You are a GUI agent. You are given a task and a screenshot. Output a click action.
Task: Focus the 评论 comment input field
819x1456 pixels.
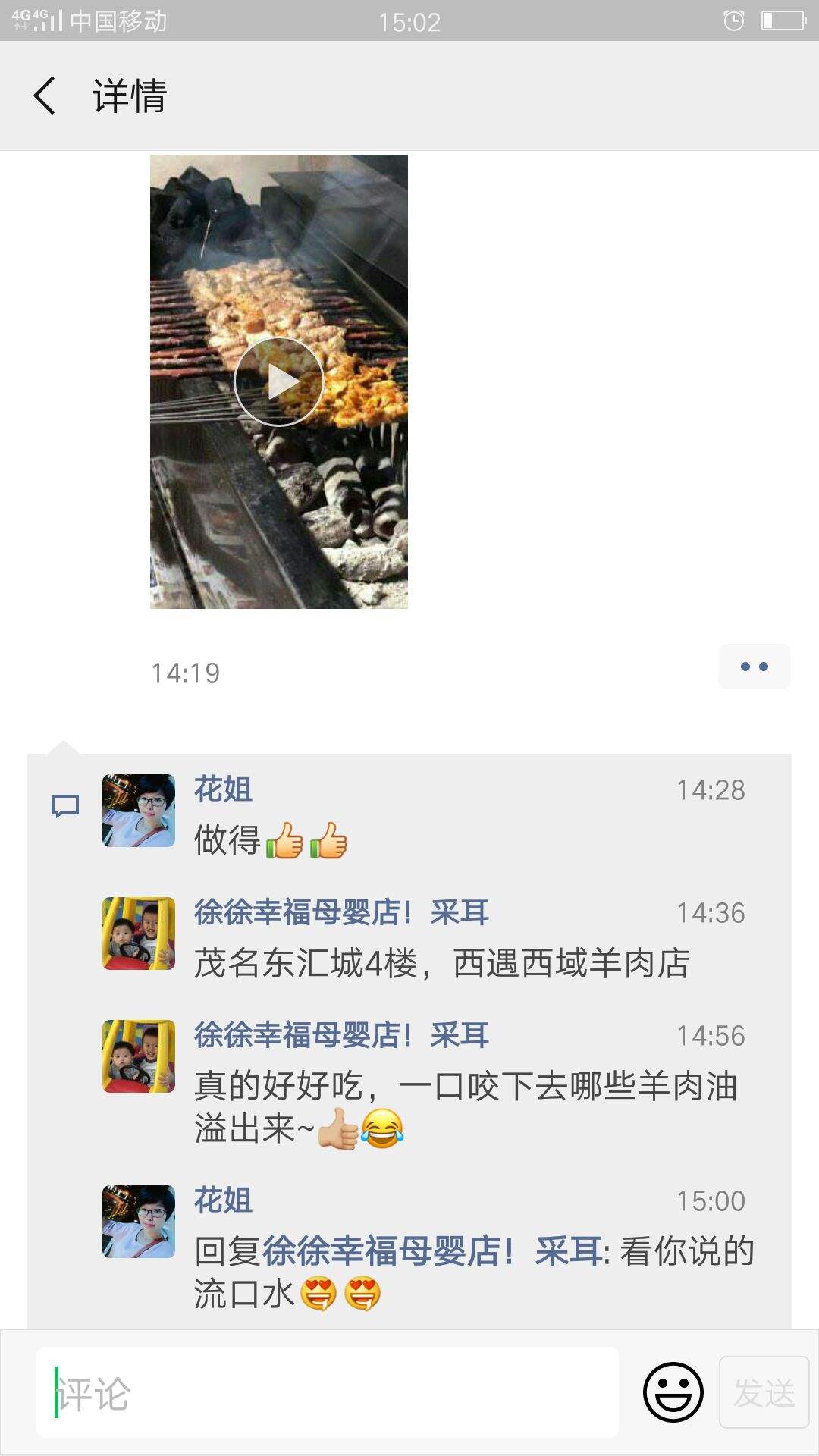328,1393
